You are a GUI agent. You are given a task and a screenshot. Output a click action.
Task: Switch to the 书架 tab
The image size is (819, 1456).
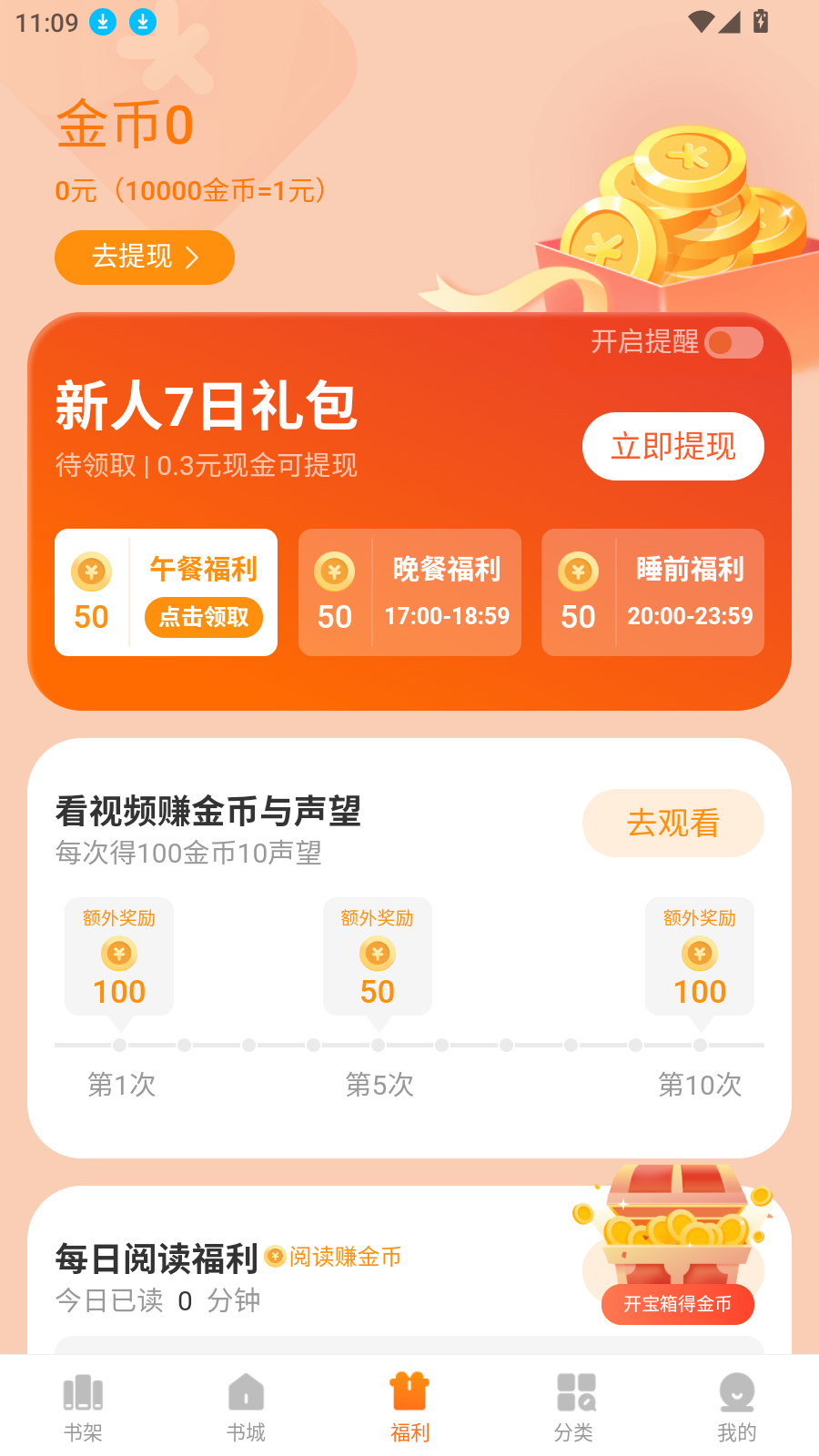pos(83,1406)
